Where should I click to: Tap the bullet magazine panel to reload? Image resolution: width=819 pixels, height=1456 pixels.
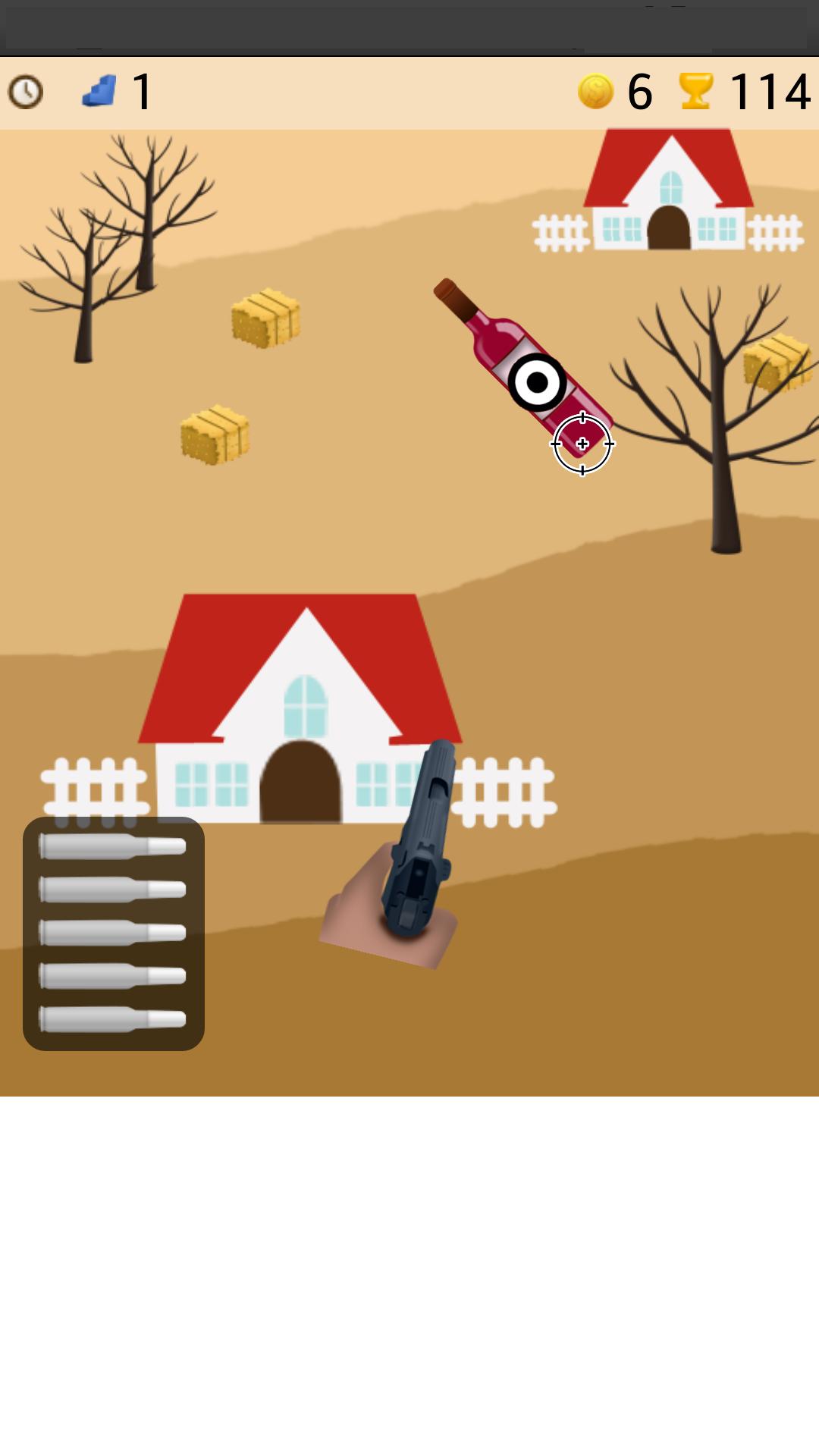(114, 934)
